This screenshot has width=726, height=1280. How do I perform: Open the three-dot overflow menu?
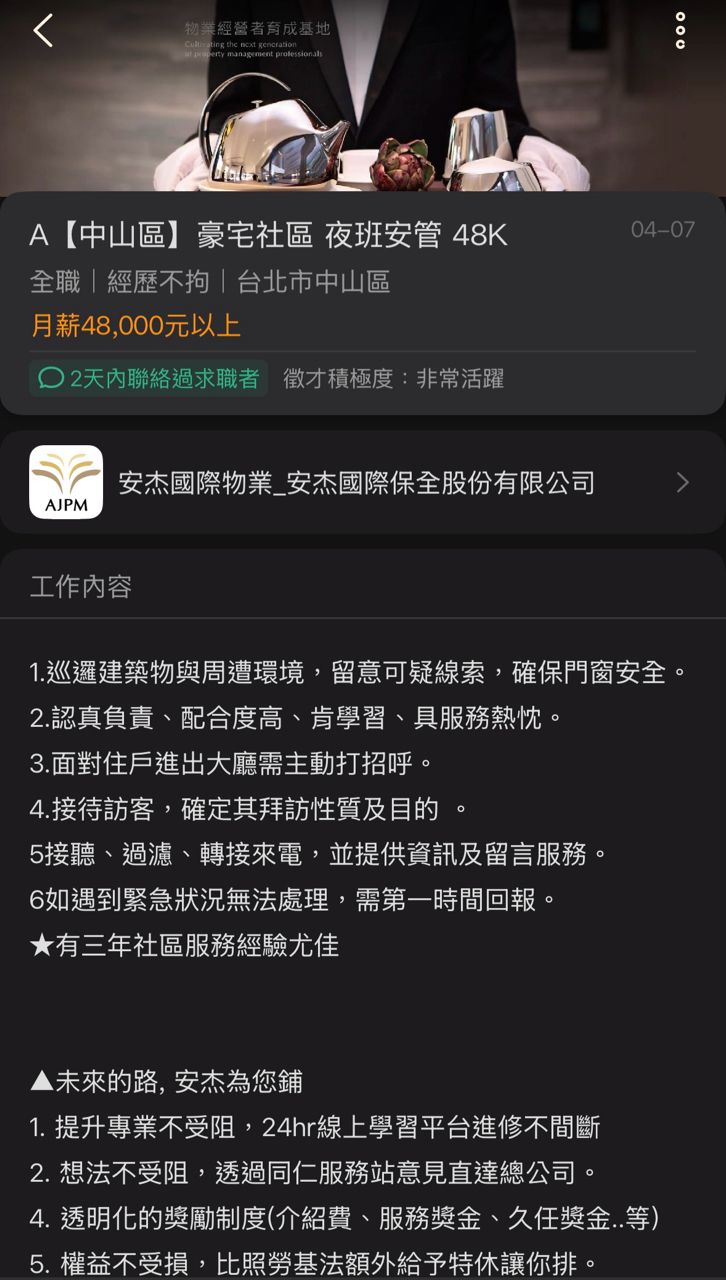(x=680, y=31)
